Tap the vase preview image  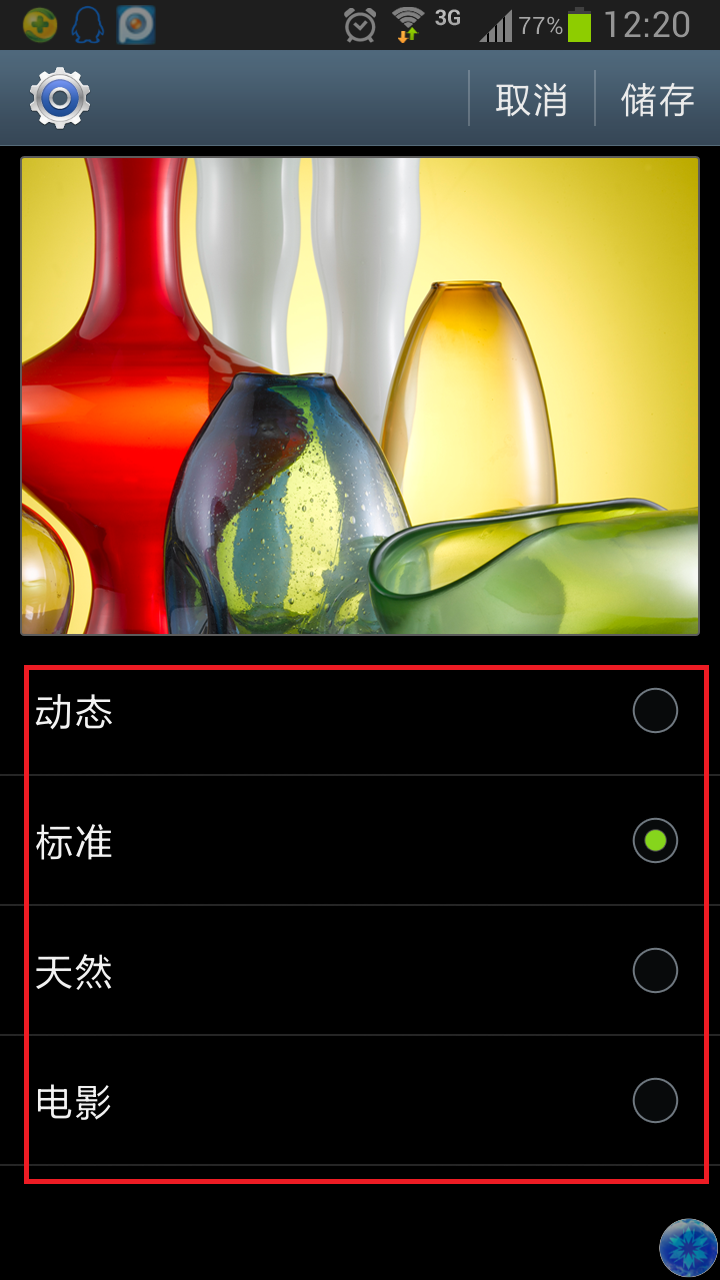(360, 395)
